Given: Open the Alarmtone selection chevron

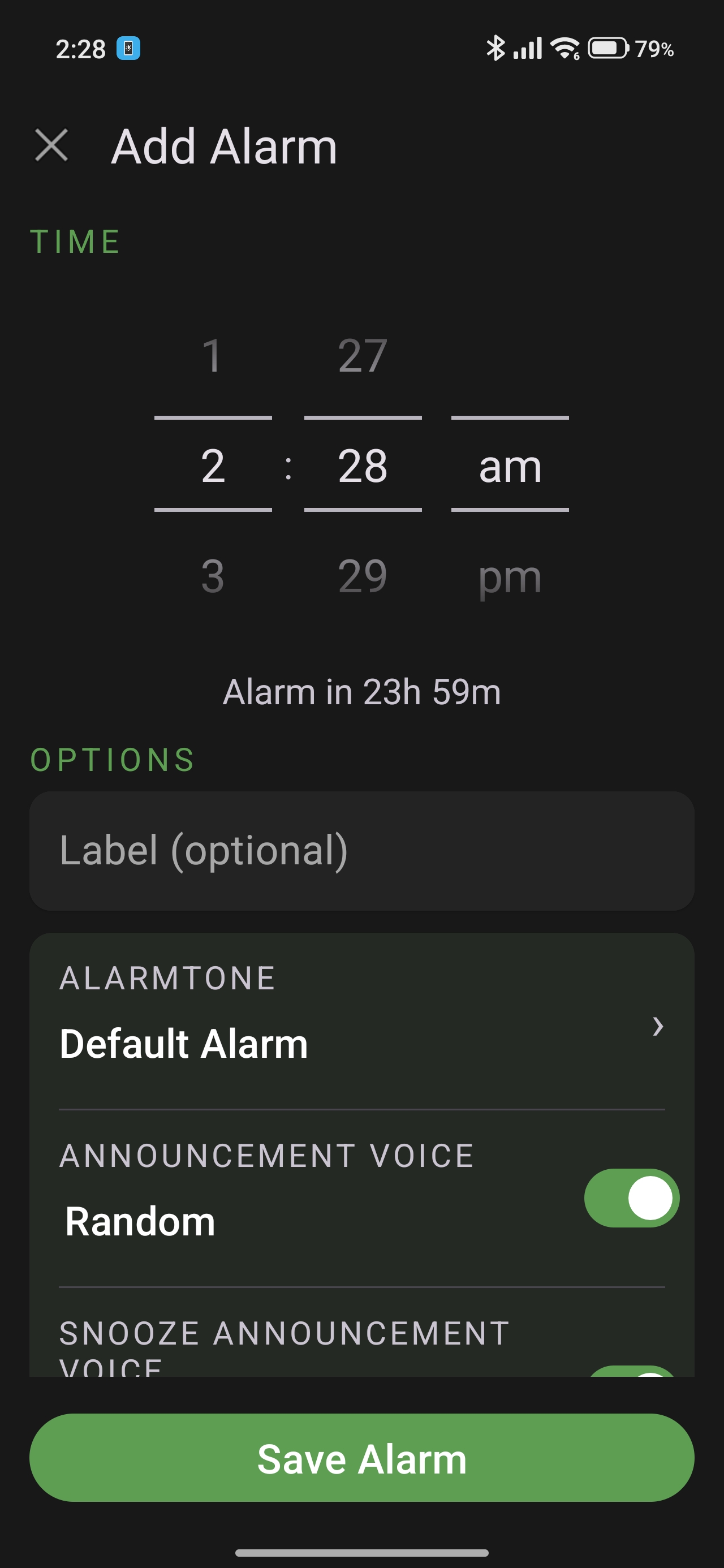Looking at the screenshot, I should tap(658, 1026).
